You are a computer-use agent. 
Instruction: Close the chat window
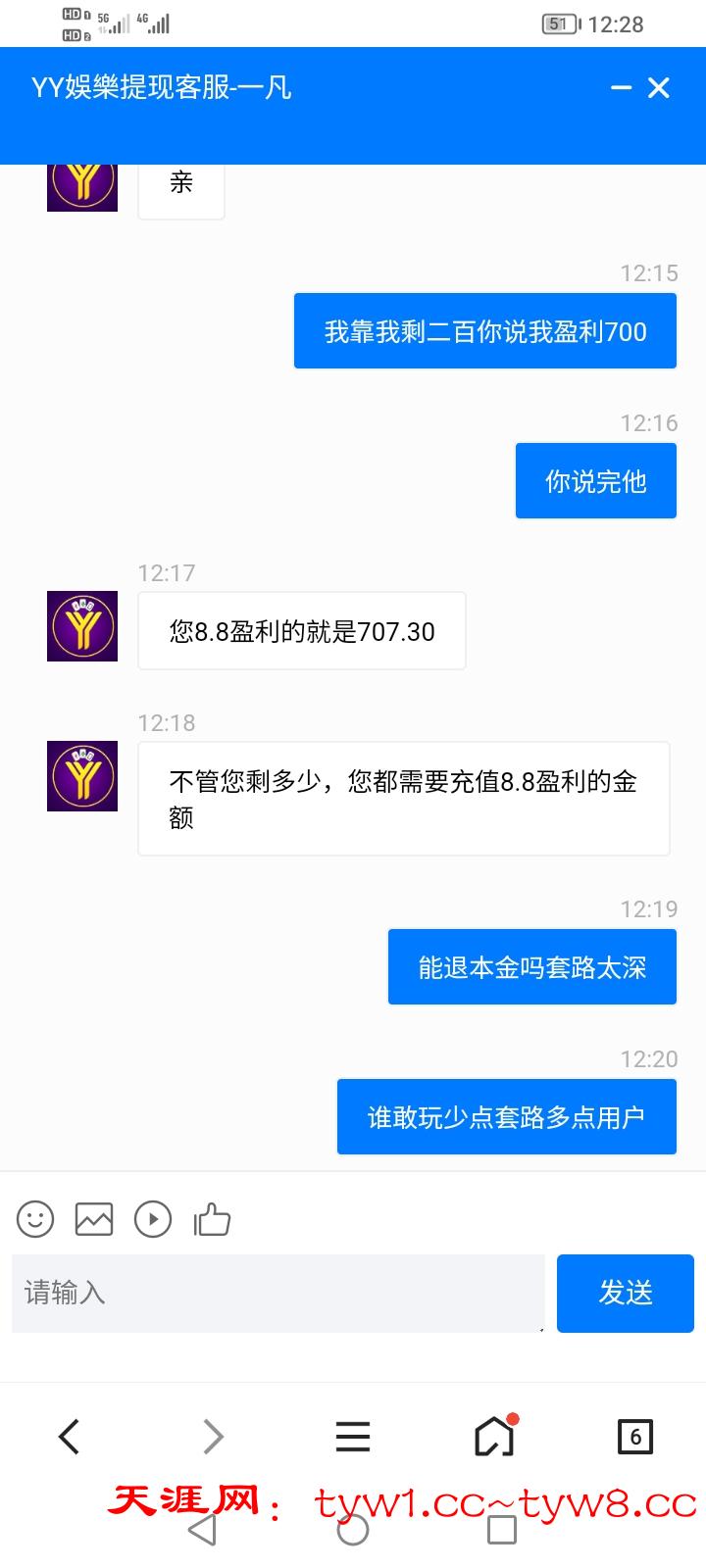coord(659,88)
